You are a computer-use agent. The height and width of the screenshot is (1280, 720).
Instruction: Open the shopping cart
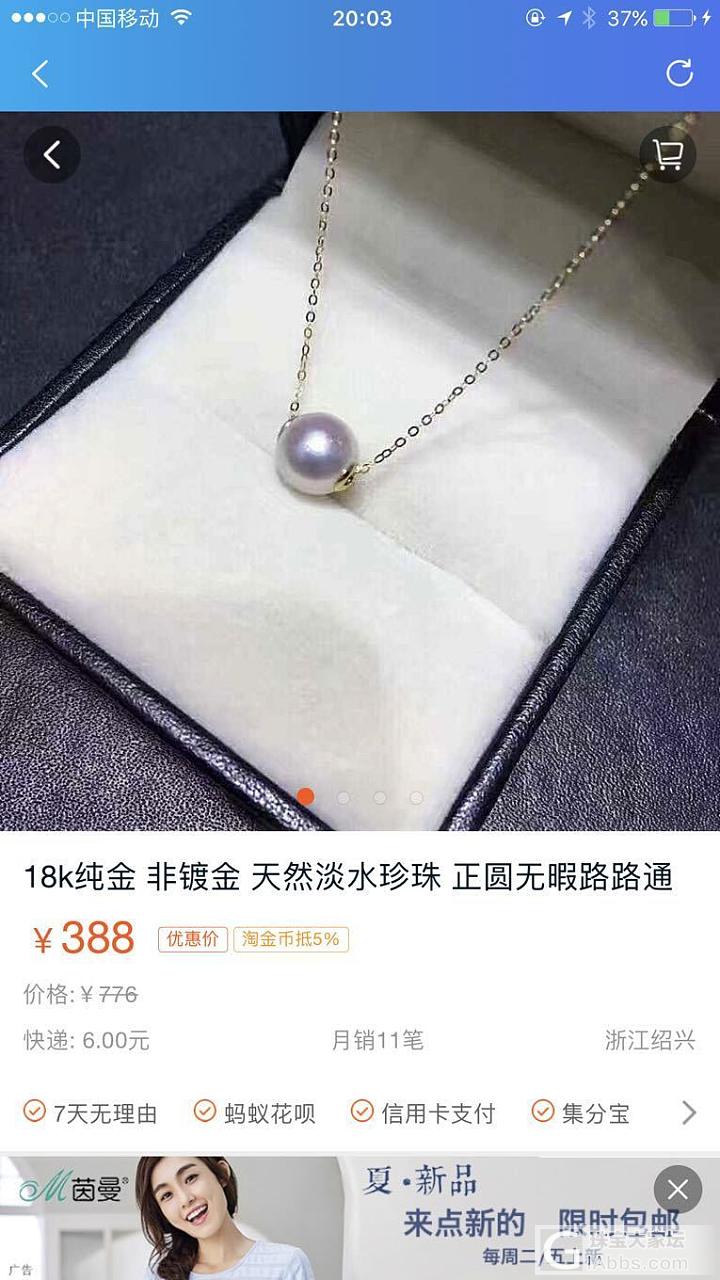point(667,155)
